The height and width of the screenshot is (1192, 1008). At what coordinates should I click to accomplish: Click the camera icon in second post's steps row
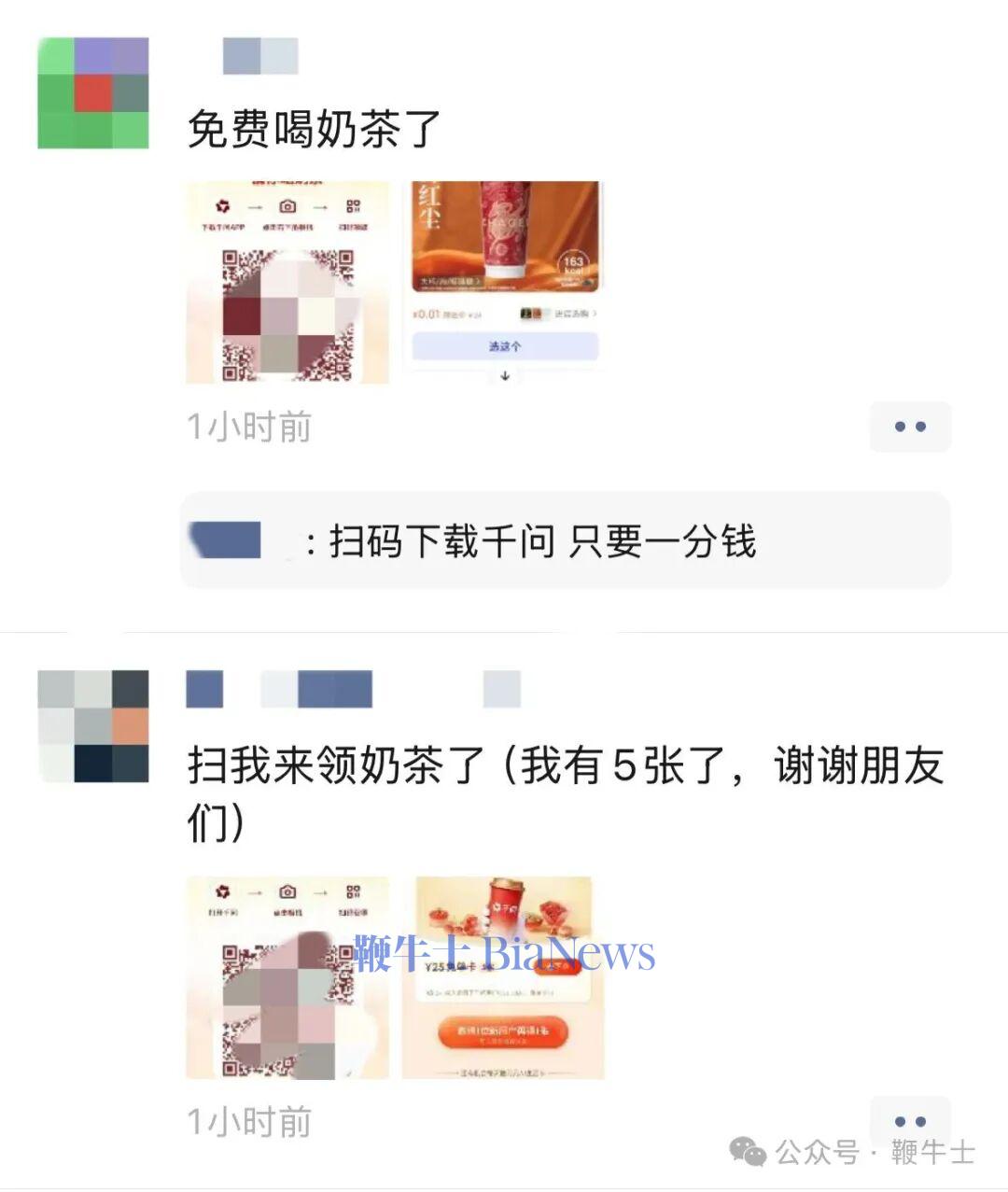click(x=287, y=890)
